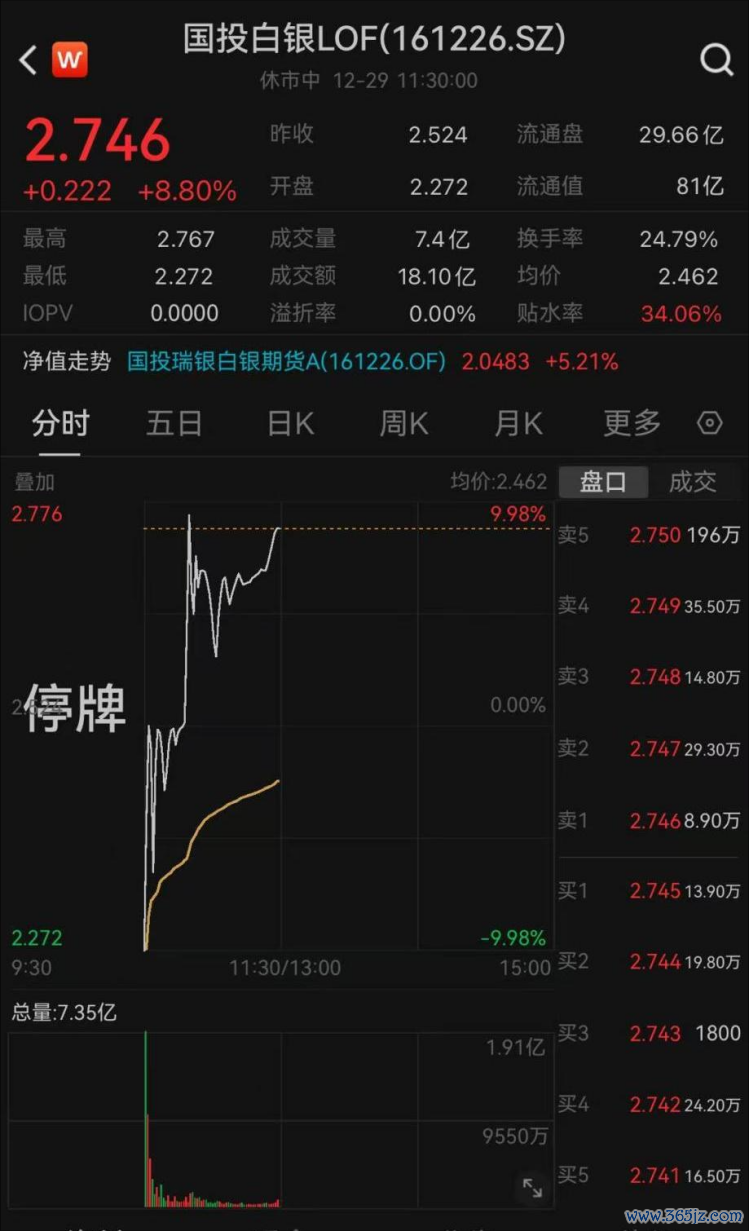Switch to the 五日 chart tab
This screenshot has height=1231, width=749.
[x=174, y=424]
